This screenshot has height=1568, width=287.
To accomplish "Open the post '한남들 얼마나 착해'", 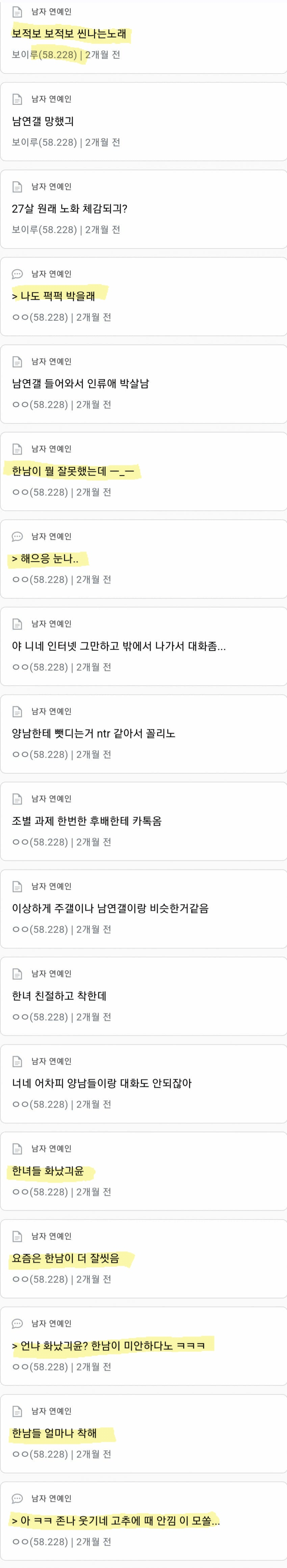I will pyautogui.click(x=54, y=1433).
